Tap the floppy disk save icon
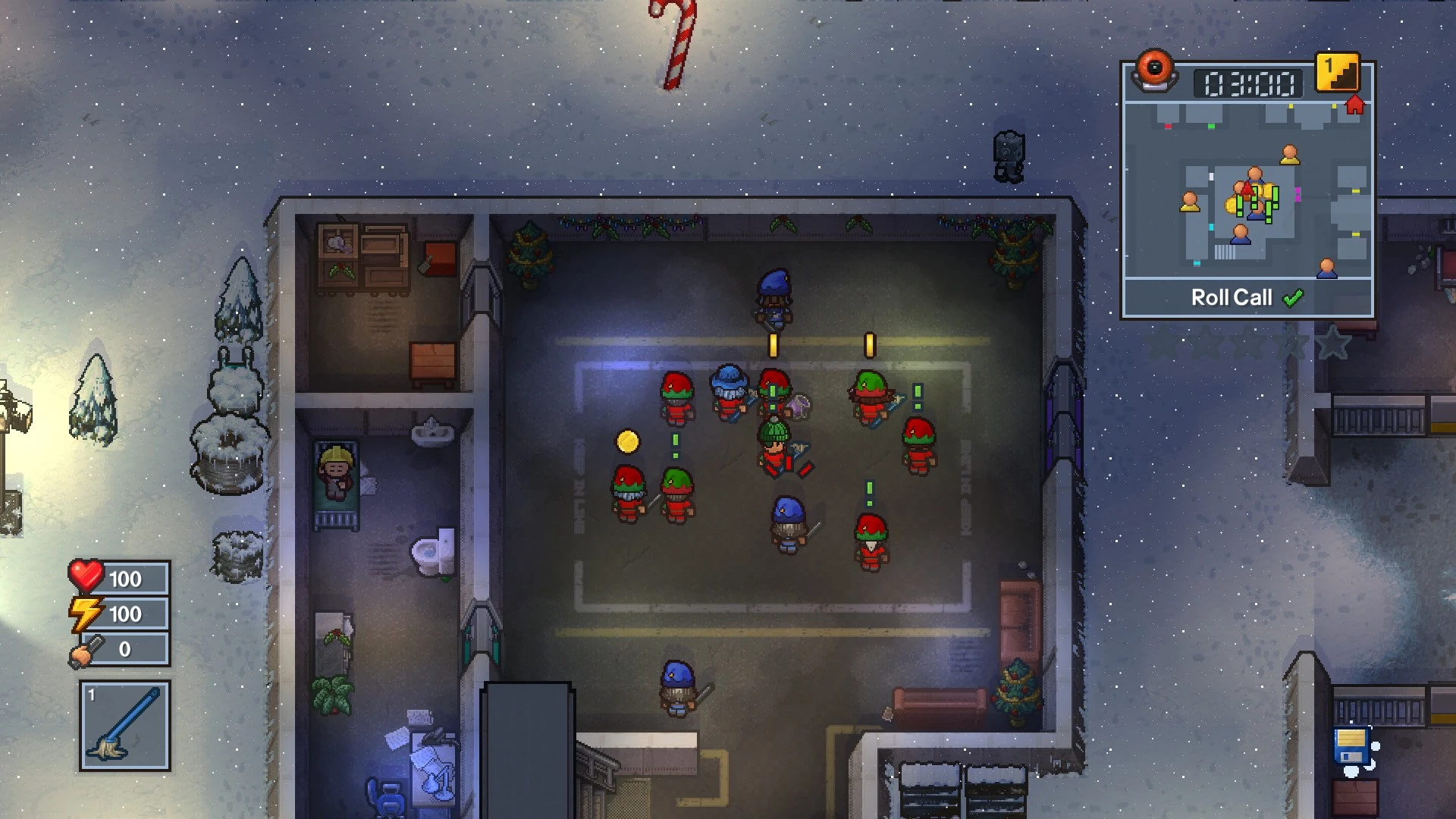The height and width of the screenshot is (819, 1456). pos(1351,746)
